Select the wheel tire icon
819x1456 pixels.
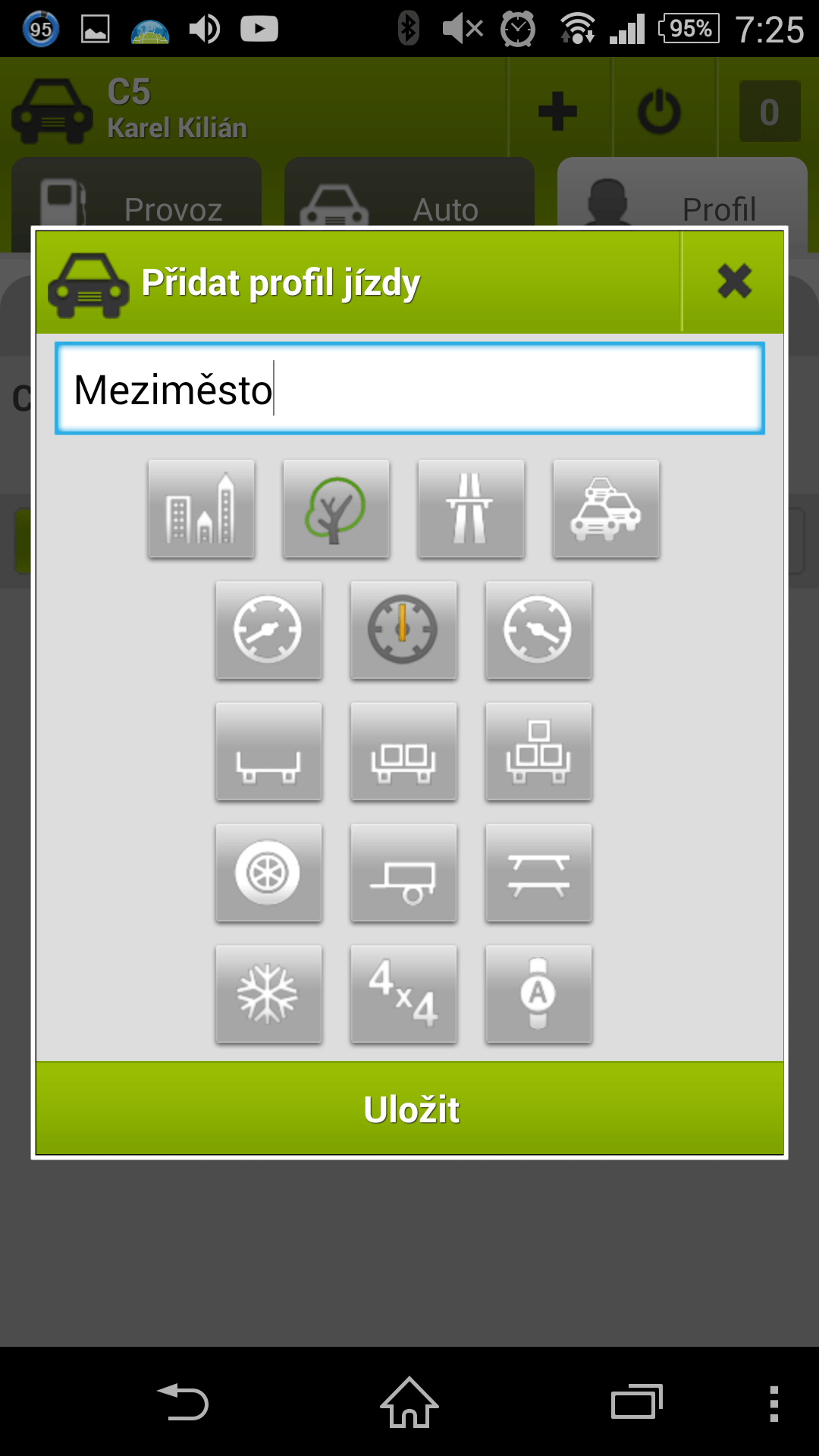click(268, 873)
